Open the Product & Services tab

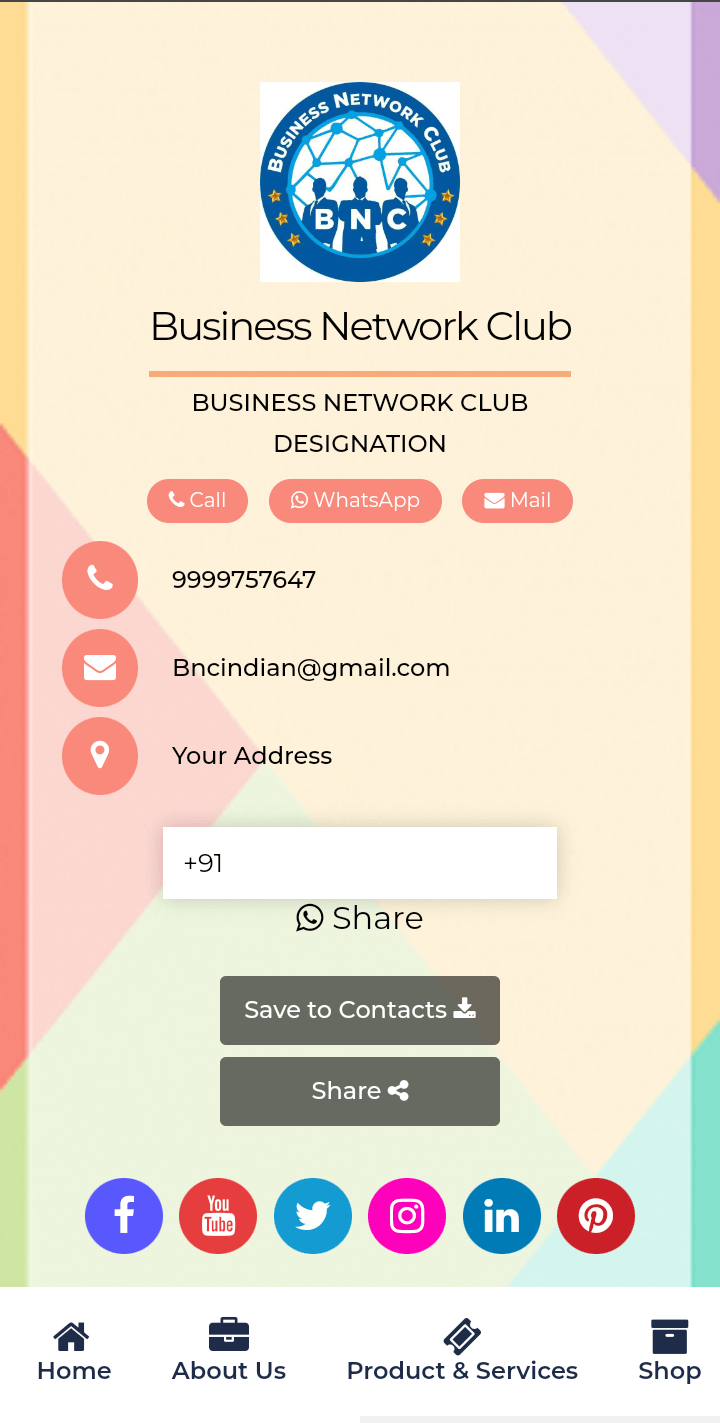(462, 1352)
